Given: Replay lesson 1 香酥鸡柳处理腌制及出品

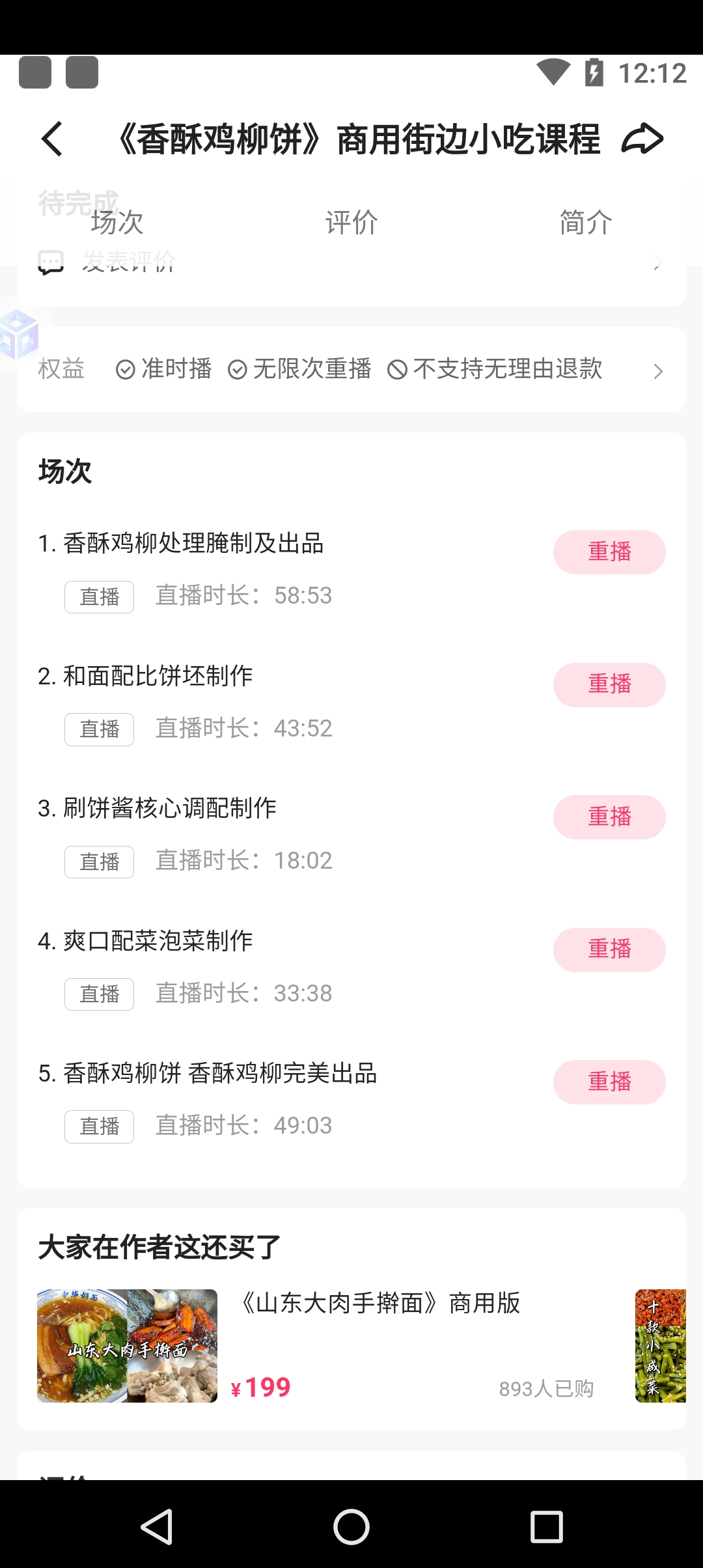Looking at the screenshot, I should coord(609,552).
